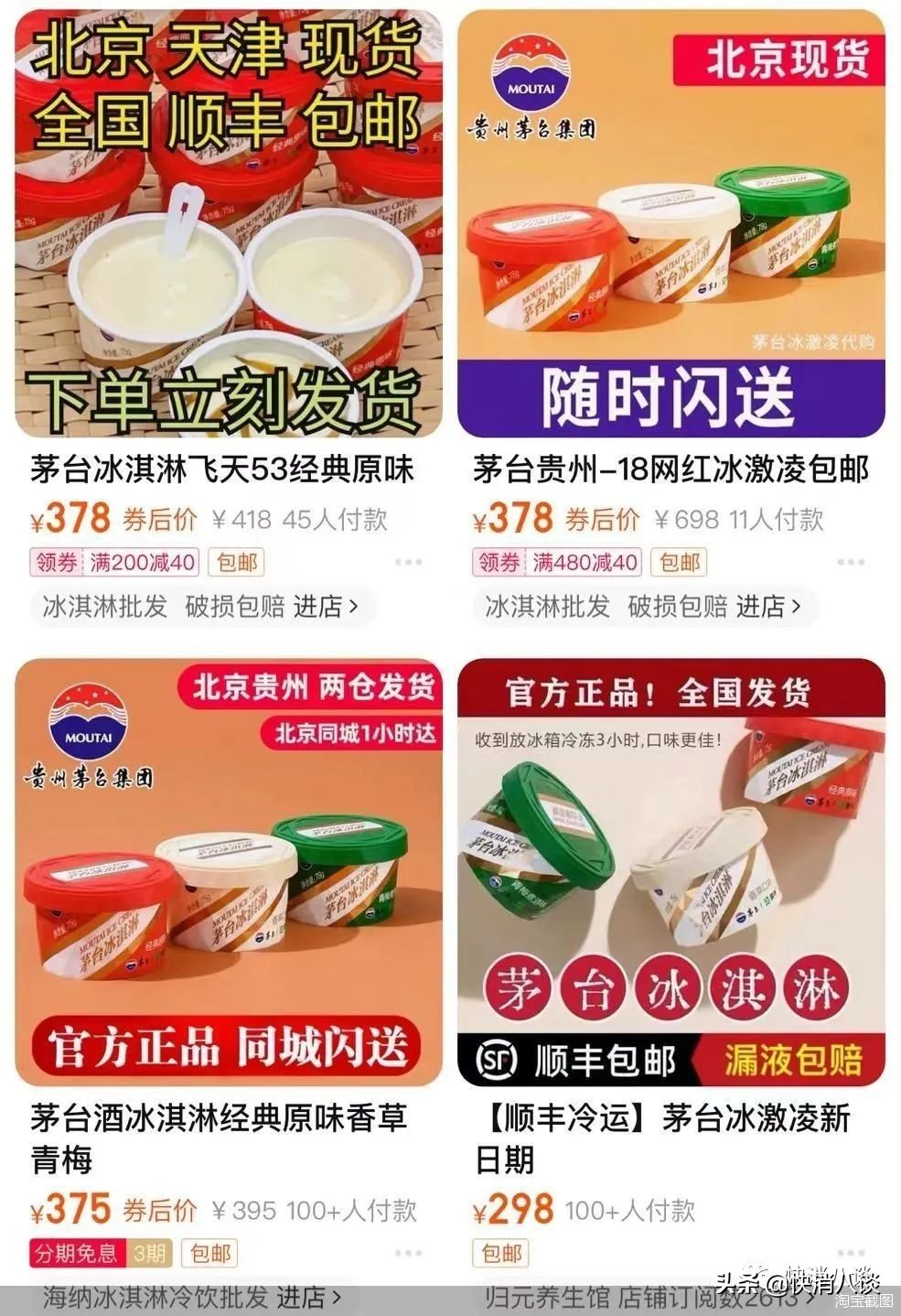
Task: Open product 茅台冰淇淋飞天53经典原味
Action: [222, 469]
